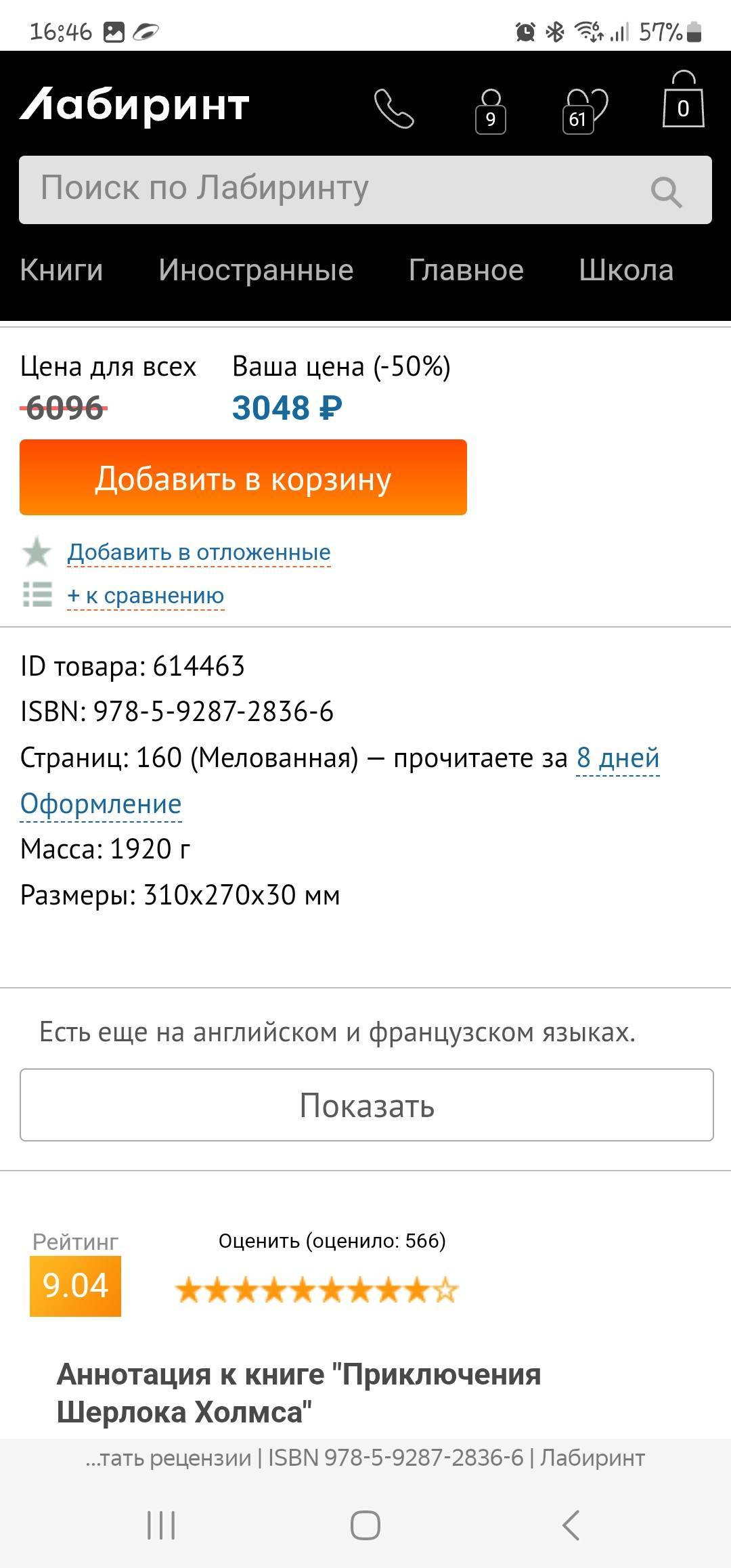Image resolution: width=731 pixels, height=1568 pixels.
Task: Tap the Лабиринт logo to go home
Action: coord(135,106)
